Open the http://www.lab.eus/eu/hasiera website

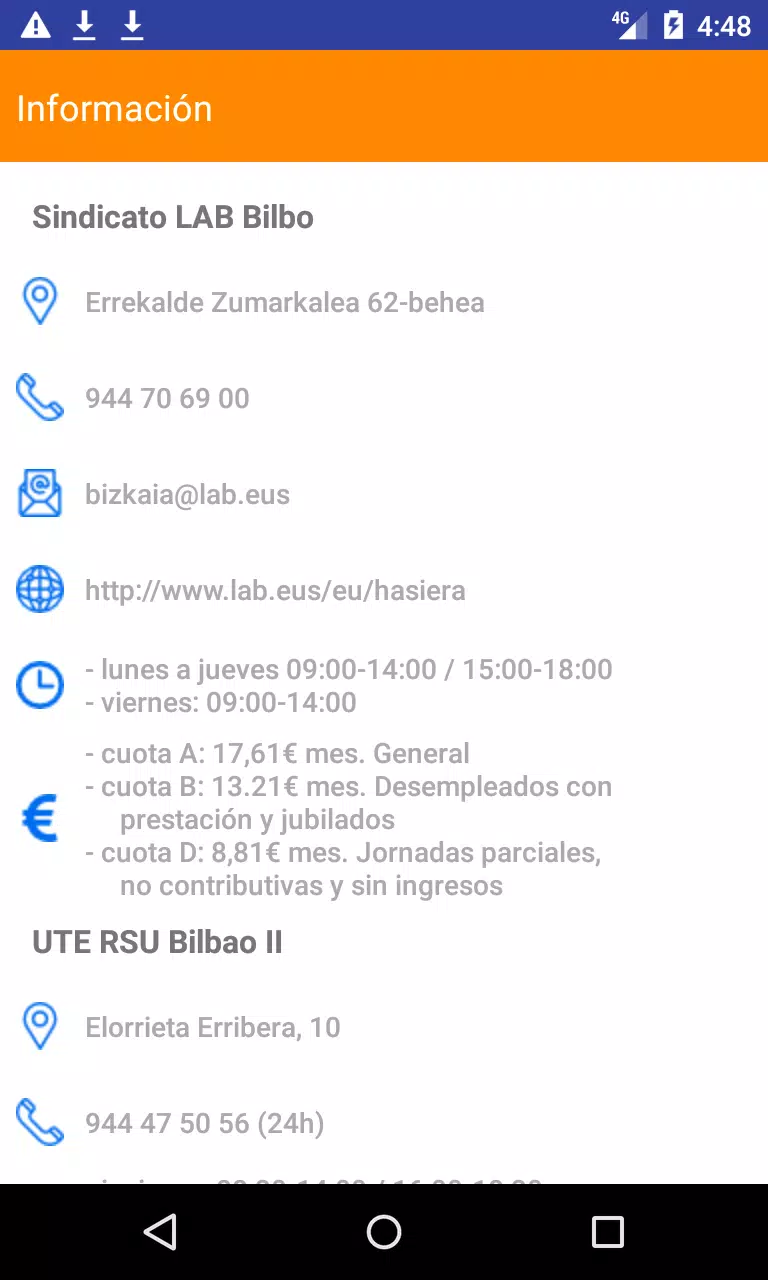275,590
